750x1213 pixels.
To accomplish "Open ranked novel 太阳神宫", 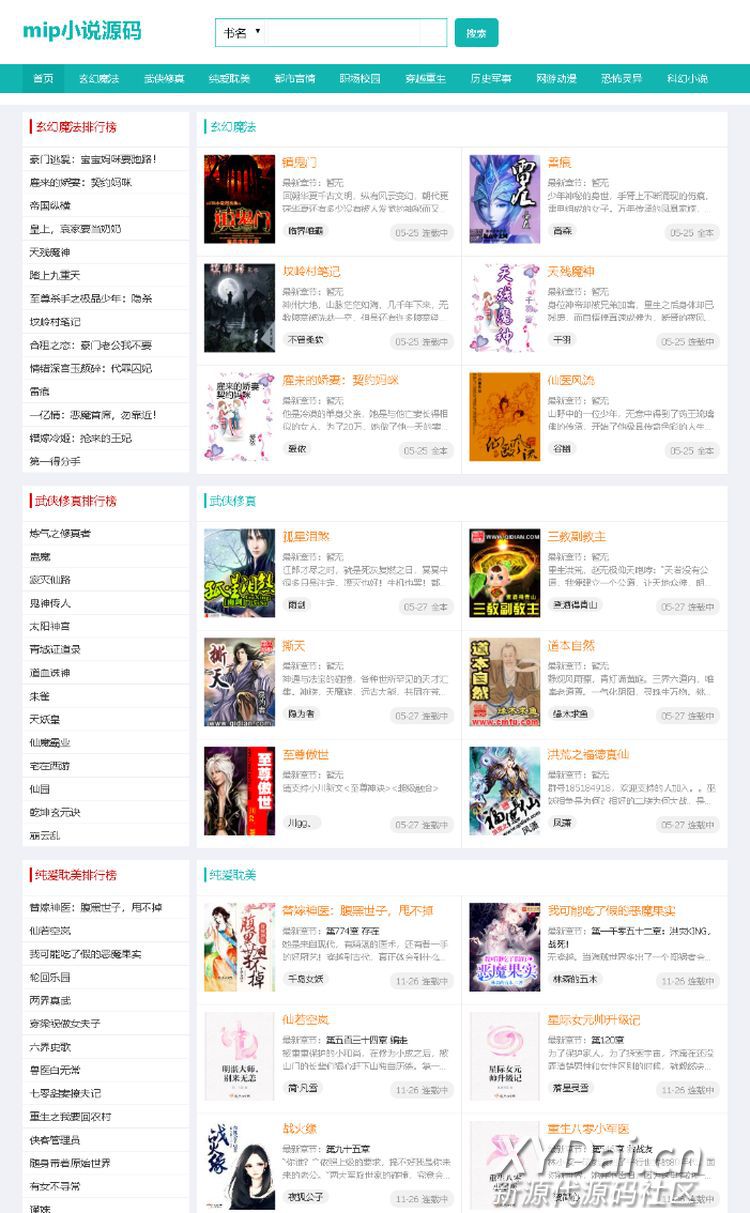I will click(50, 626).
